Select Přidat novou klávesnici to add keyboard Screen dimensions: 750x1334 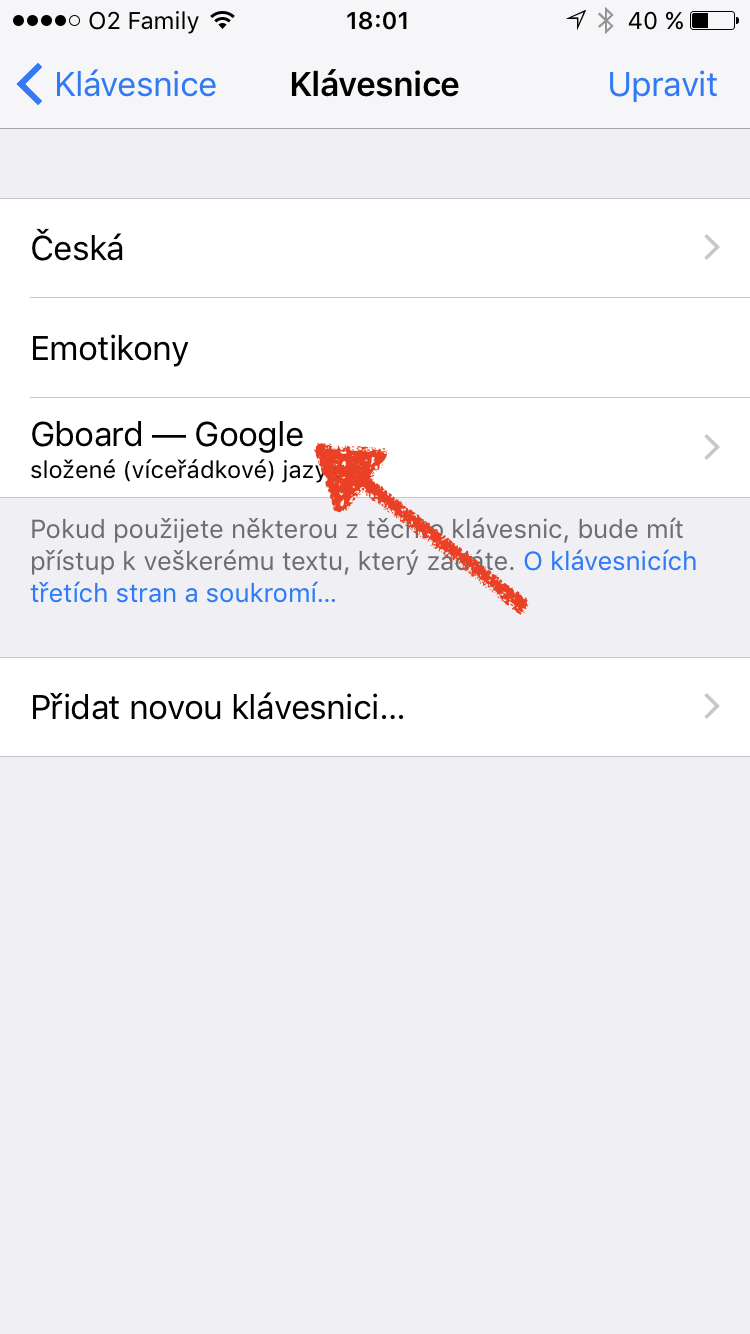click(x=375, y=707)
